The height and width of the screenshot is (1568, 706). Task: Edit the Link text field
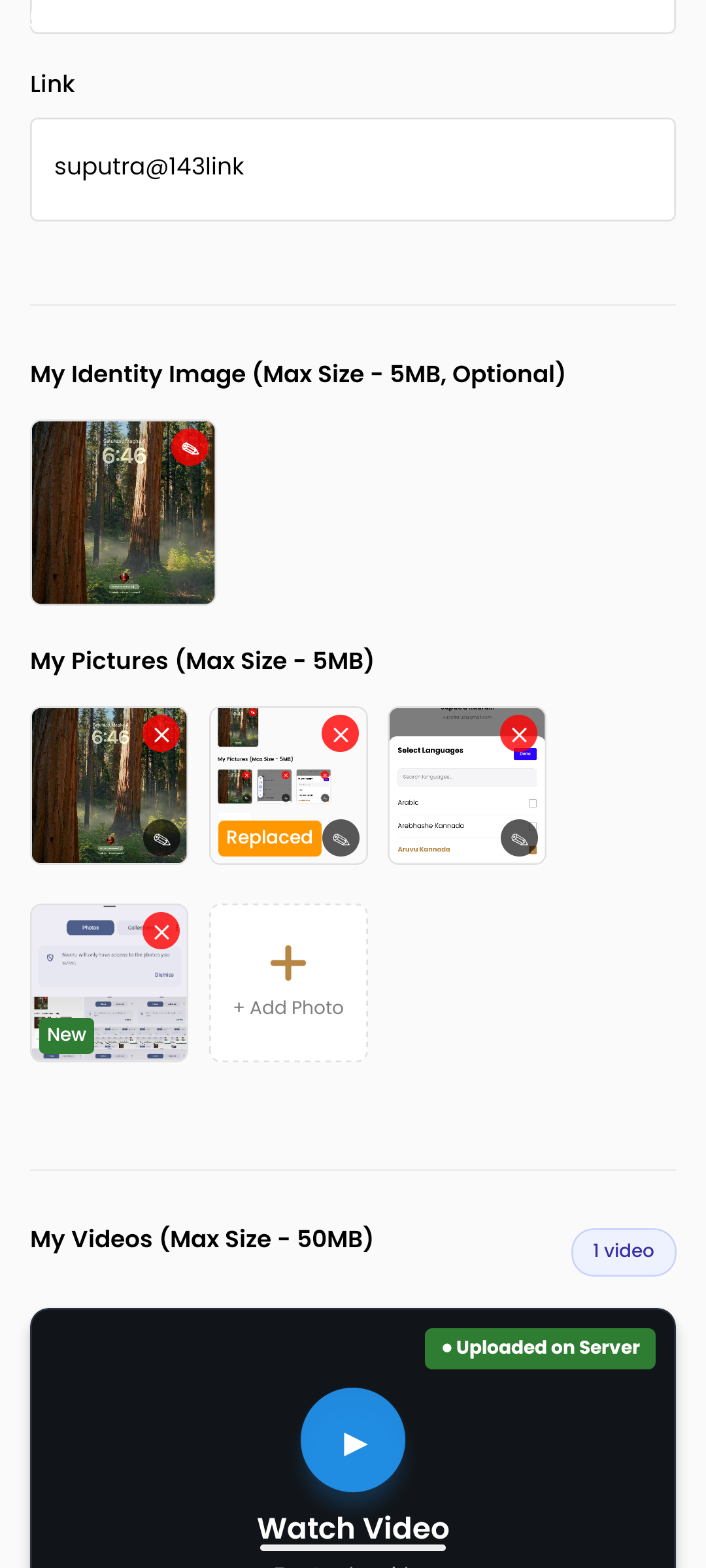click(353, 169)
